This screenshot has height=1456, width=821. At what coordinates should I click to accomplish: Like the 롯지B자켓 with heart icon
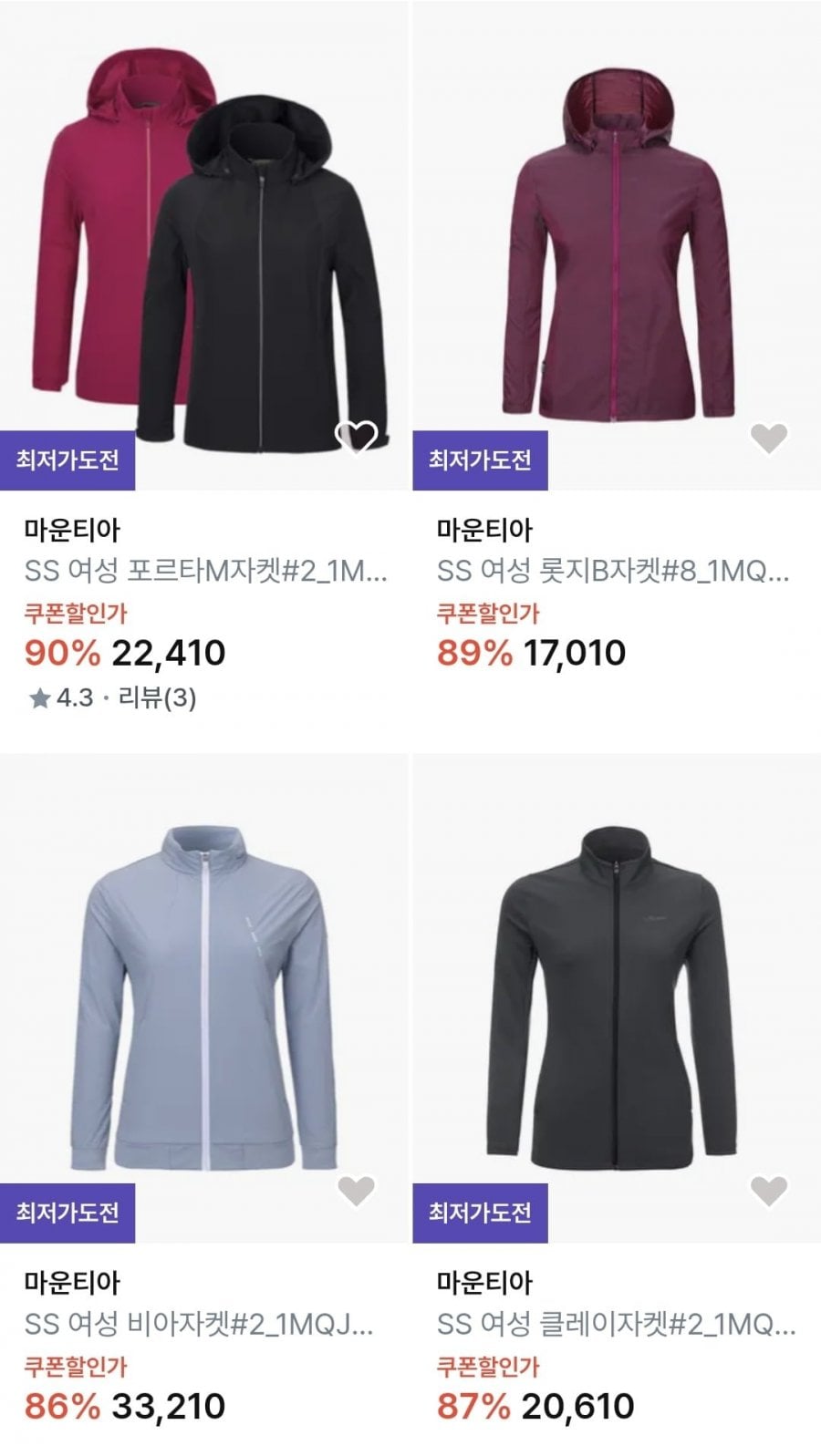pyautogui.click(x=768, y=439)
